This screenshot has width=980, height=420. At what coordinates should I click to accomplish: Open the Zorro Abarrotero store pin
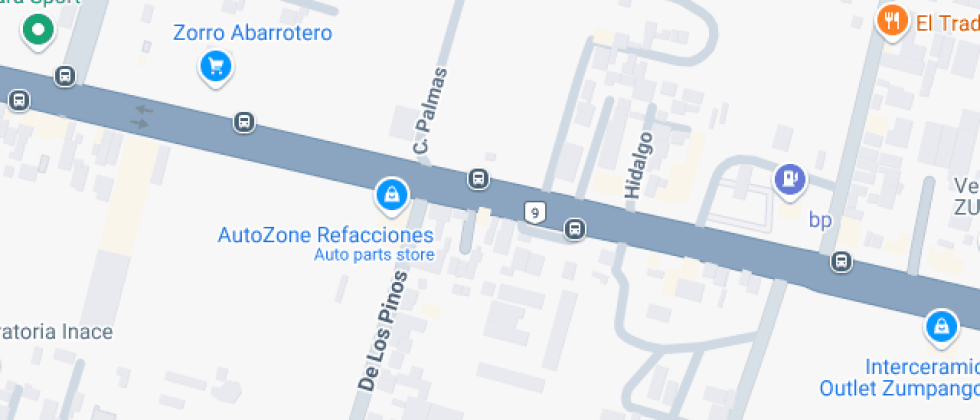click(x=216, y=67)
